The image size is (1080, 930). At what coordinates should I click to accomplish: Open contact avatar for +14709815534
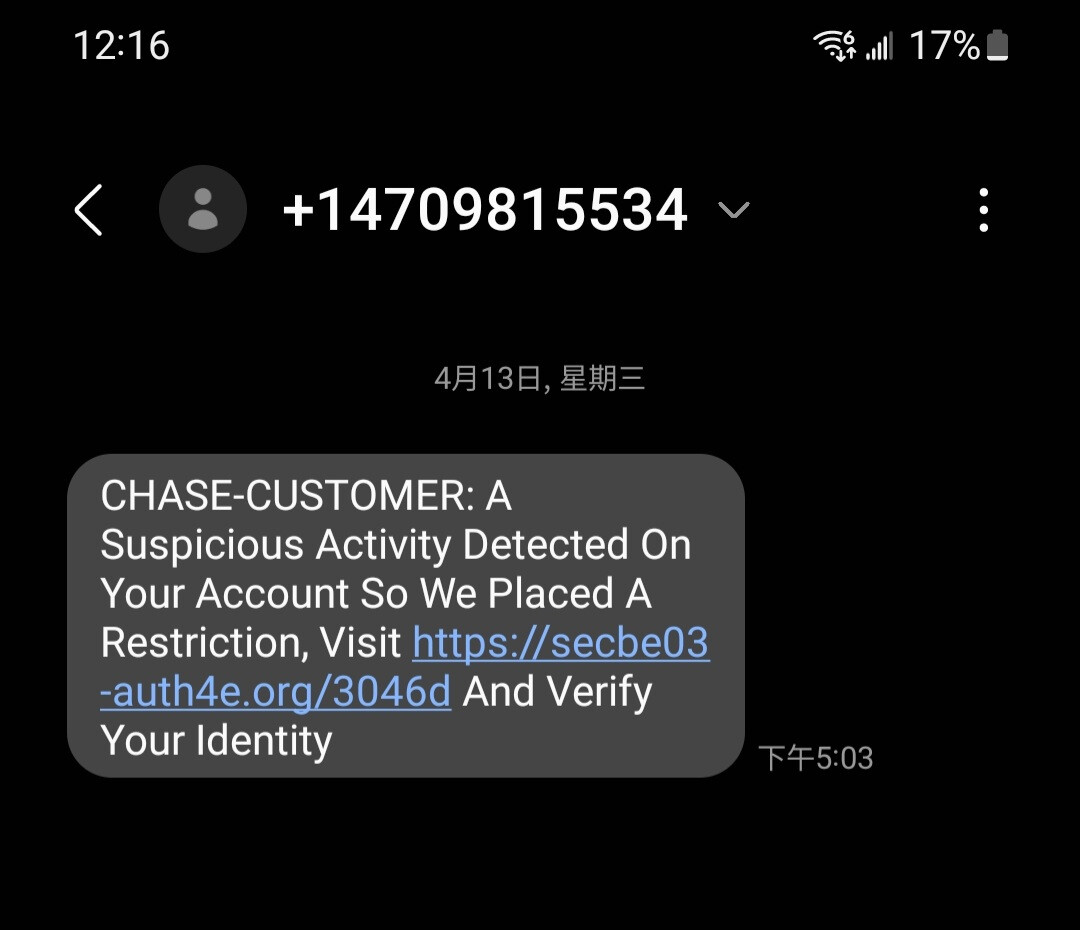click(x=203, y=210)
